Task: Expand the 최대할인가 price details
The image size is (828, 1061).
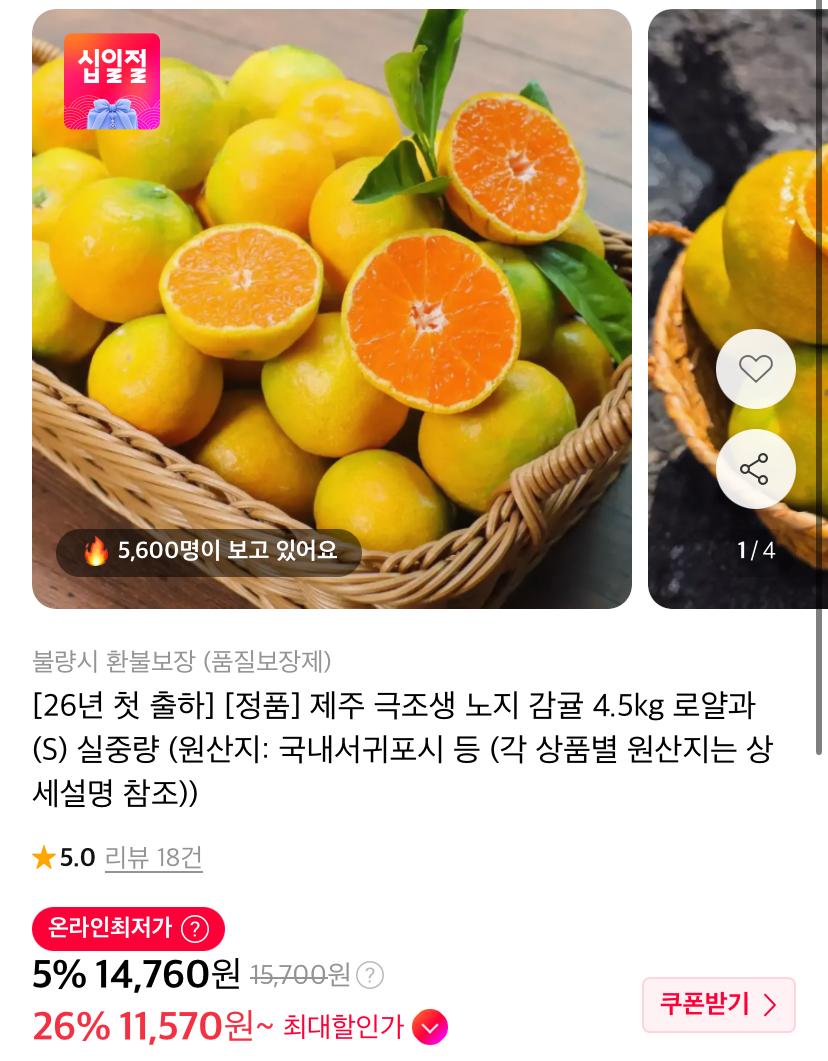Action: (x=430, y=1028)
